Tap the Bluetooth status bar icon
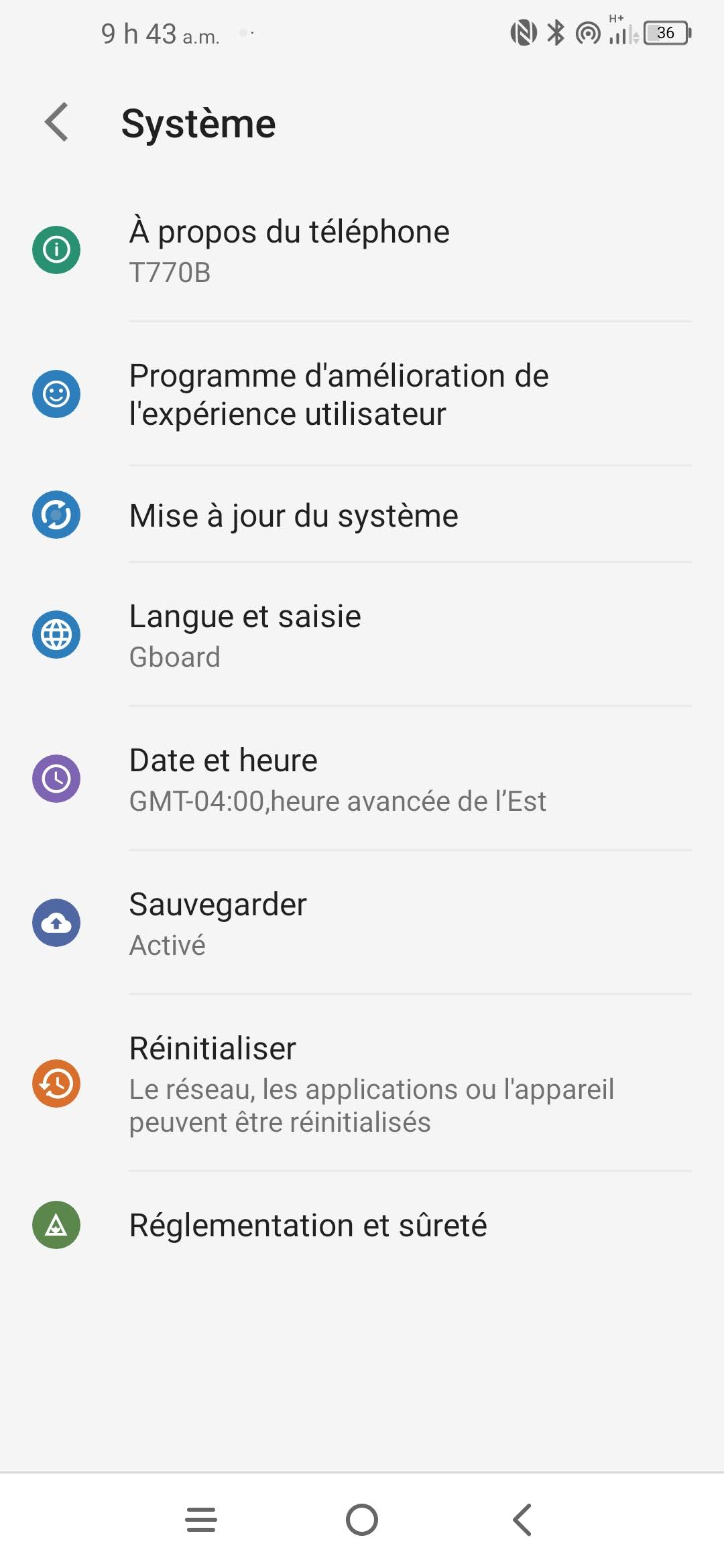Image resolution: width=724 pixels, height=1568 pixels. pos(554,31)
